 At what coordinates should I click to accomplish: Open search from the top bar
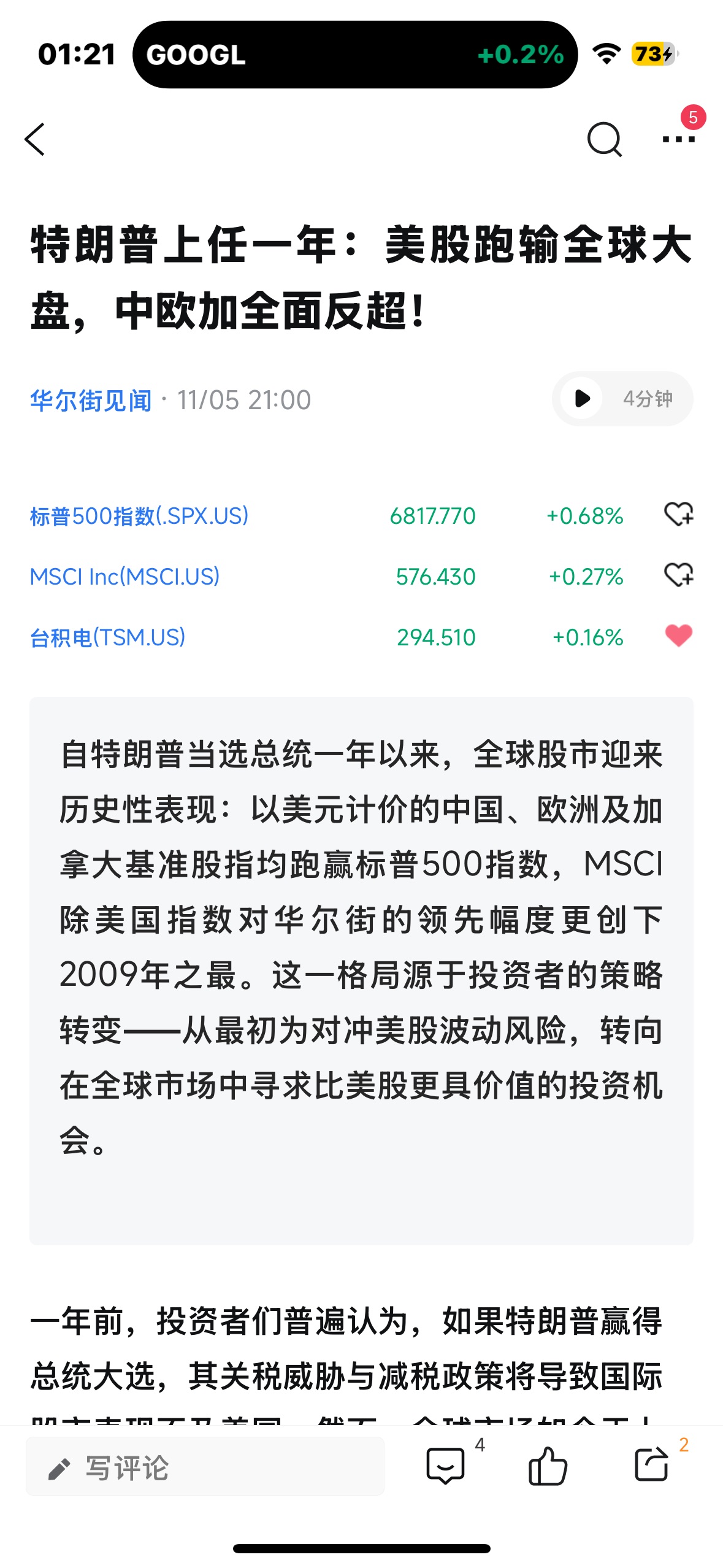pos(604,139)
